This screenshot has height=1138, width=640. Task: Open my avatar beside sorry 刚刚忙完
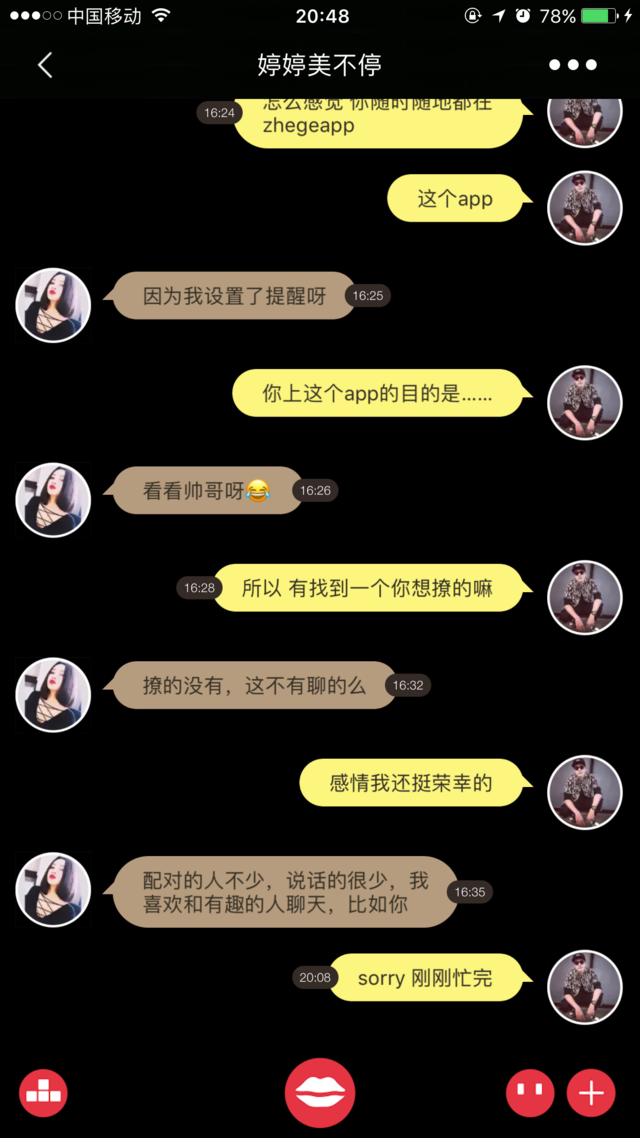585,986
